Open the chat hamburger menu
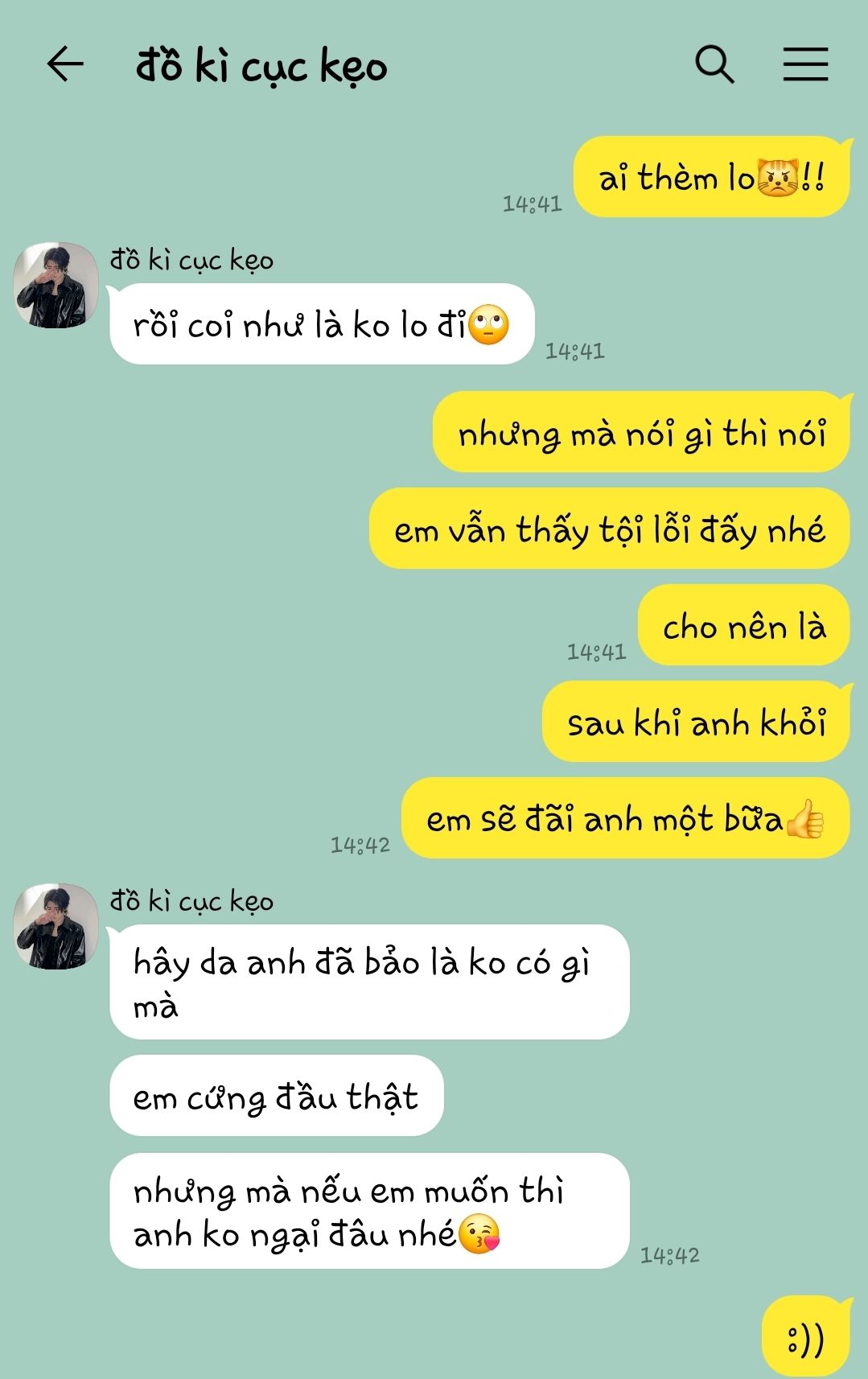Viewport: 868px width, 1379px height. tap(805, 64)
